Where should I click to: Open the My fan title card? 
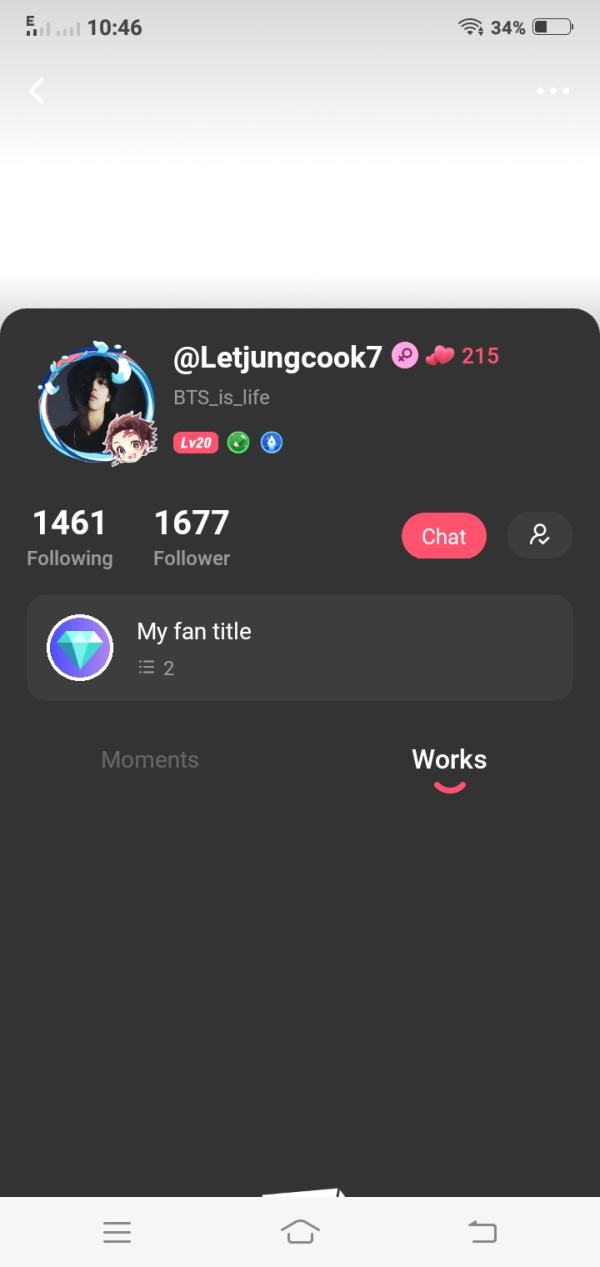coord(299,648)
